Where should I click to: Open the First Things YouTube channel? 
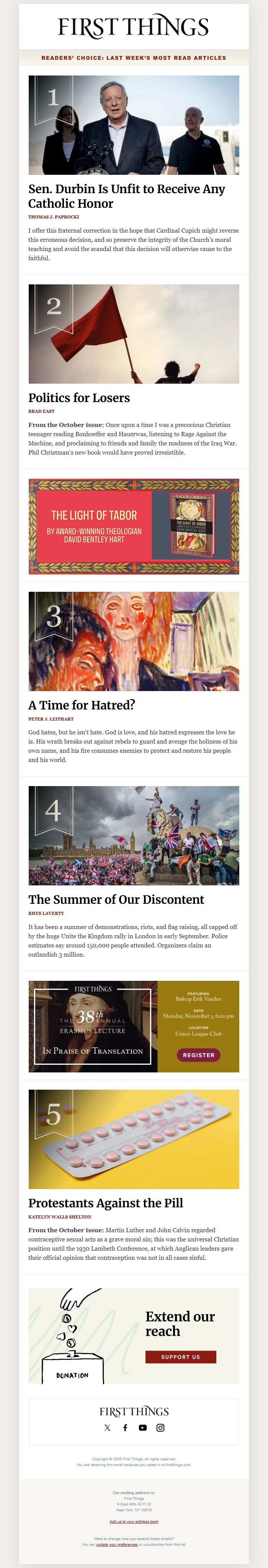(x=143, y=1427)
